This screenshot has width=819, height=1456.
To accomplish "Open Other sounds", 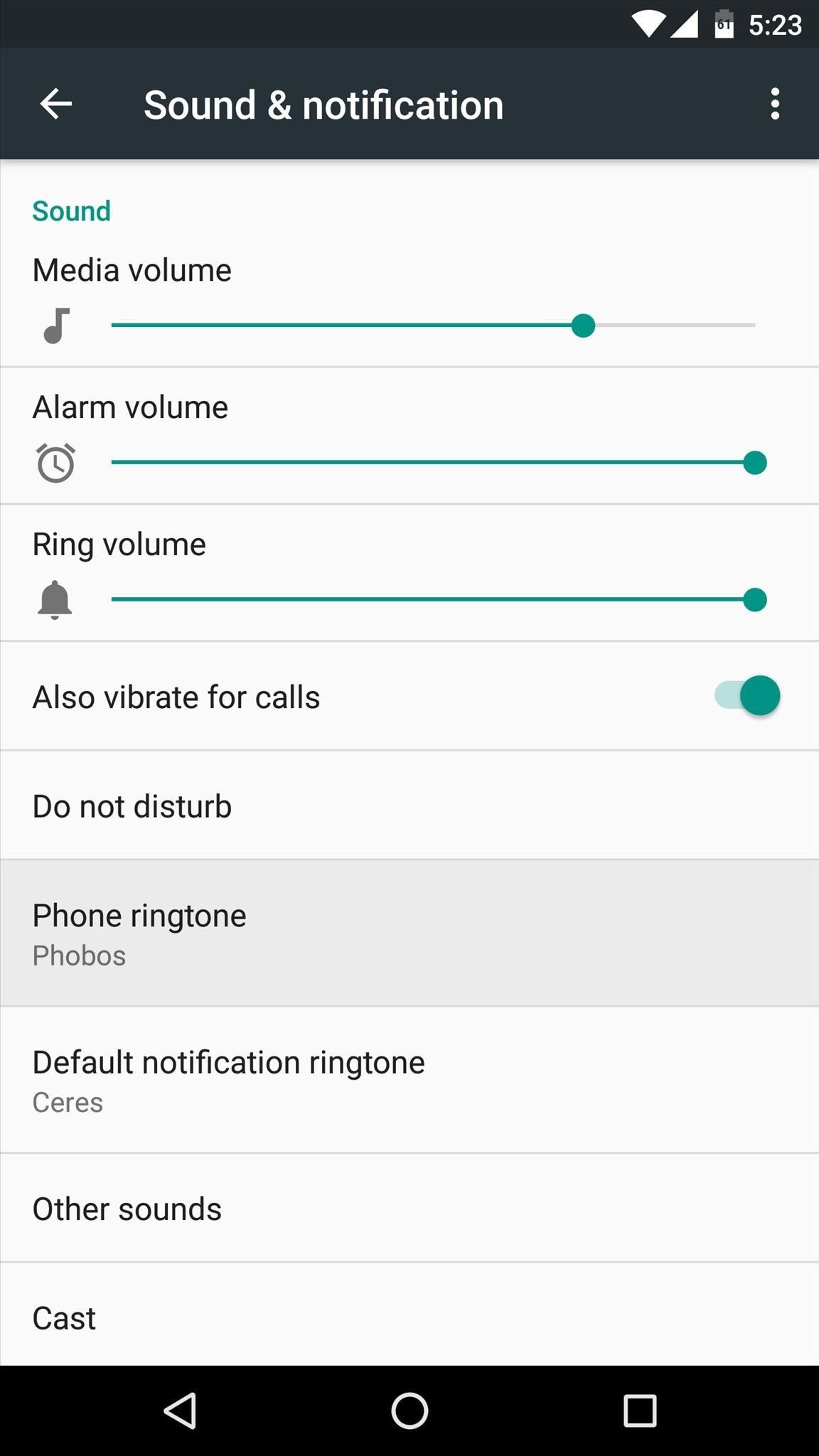I will pyautogui.click(x=409, y=1209).
